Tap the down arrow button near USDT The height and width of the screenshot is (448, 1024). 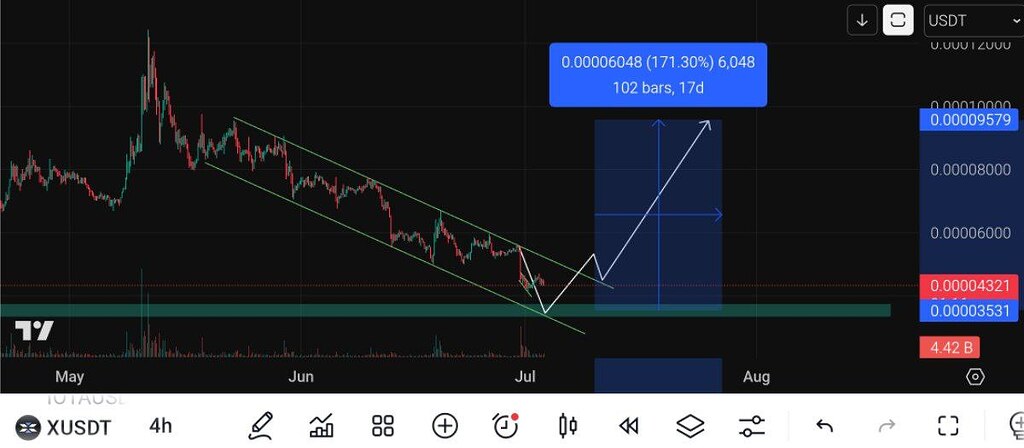(862, 19)
